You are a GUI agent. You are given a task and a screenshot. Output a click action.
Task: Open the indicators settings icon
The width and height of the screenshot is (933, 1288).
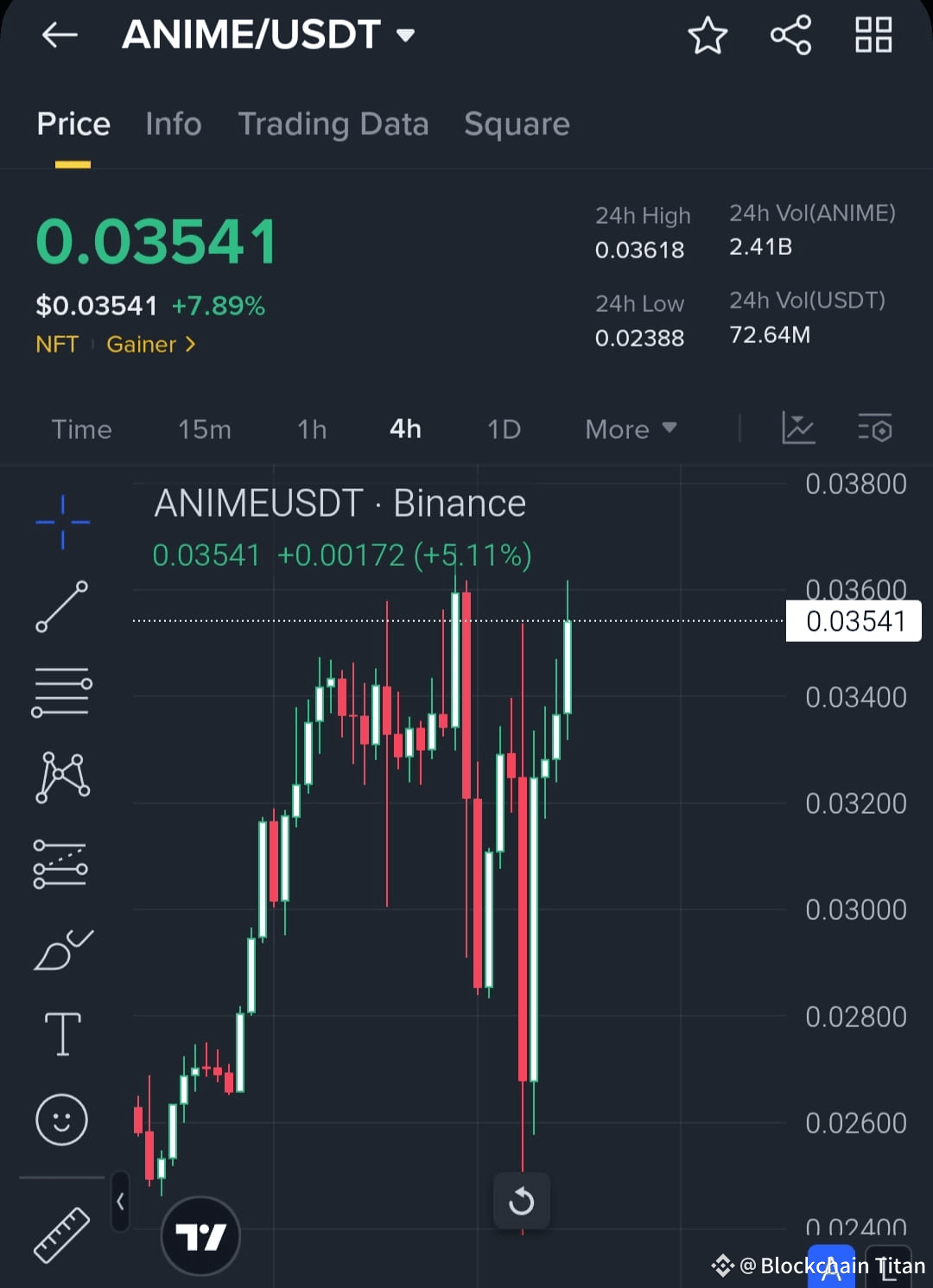click(876, 428)
